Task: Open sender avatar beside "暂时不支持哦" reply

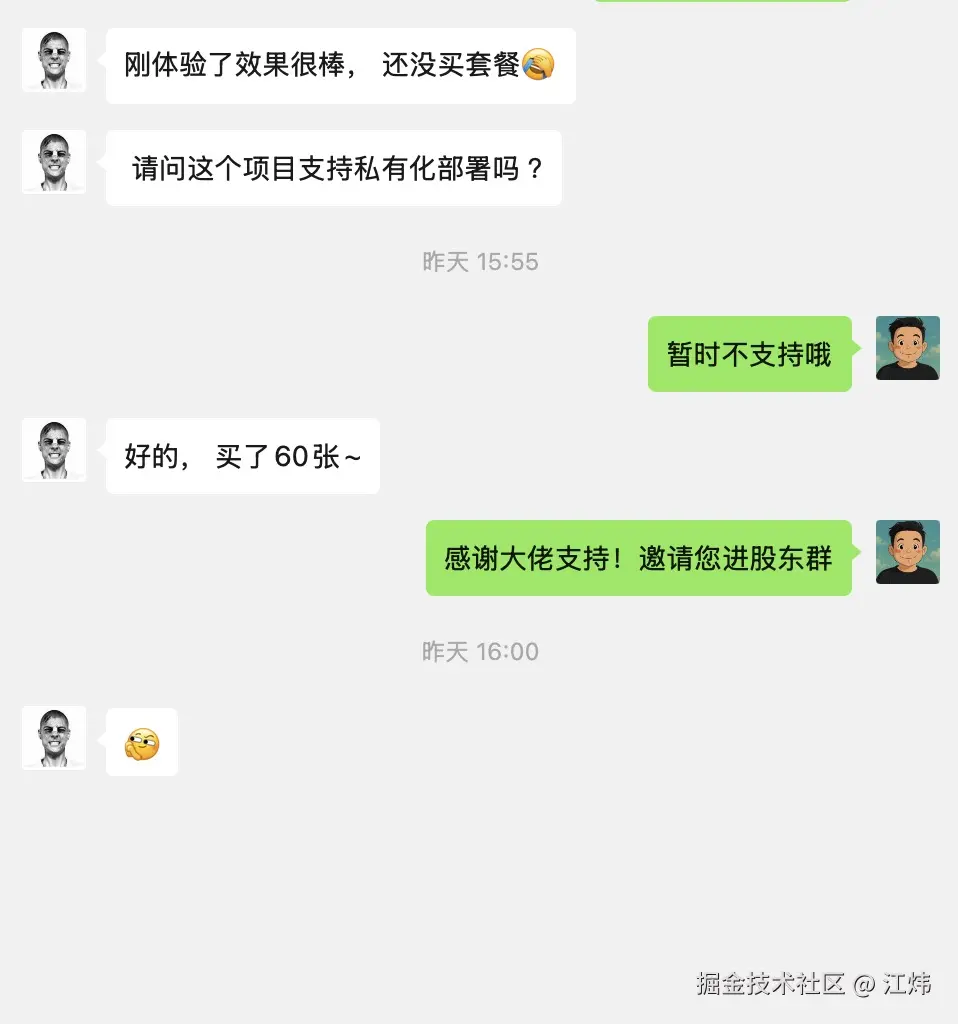Action: coord(907,348)
